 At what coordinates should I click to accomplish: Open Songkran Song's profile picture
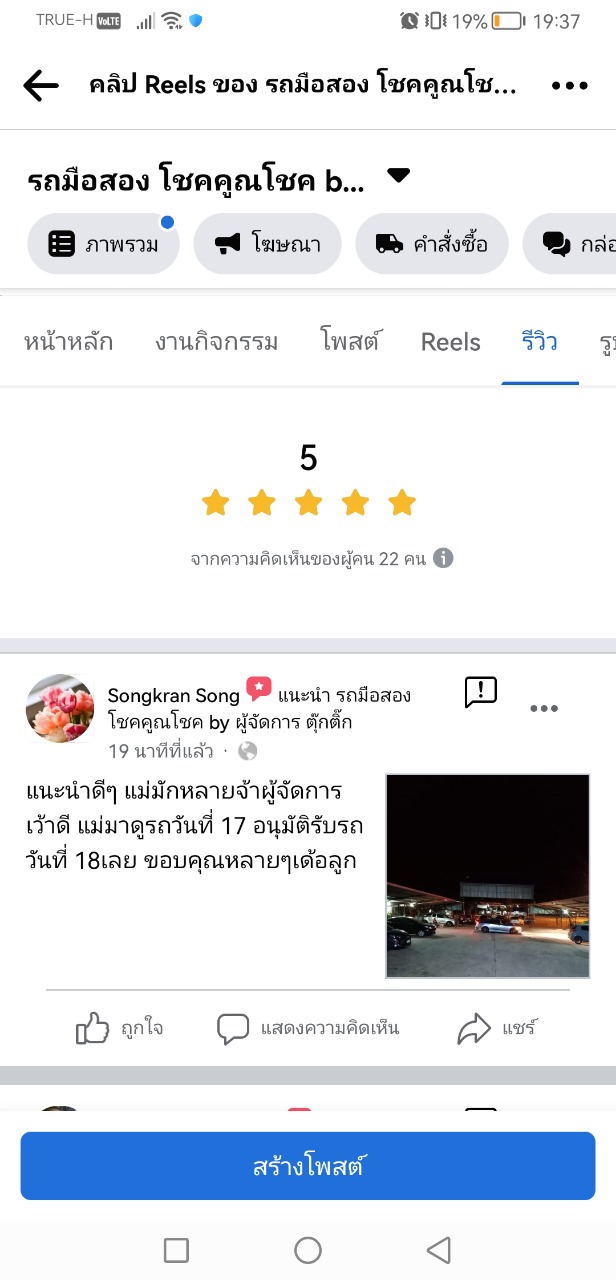click(60, 708)
